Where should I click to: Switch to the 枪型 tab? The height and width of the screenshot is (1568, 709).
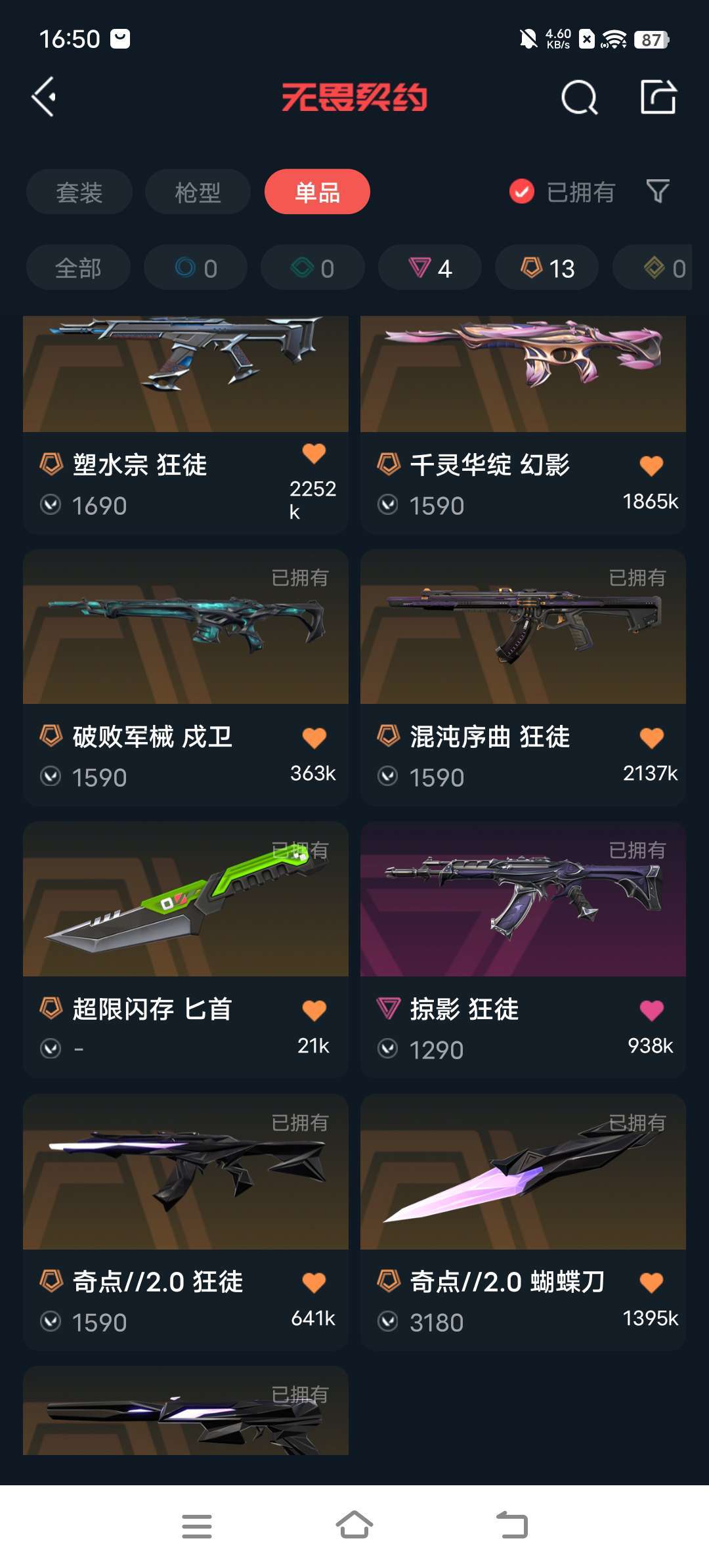point(198,192)
